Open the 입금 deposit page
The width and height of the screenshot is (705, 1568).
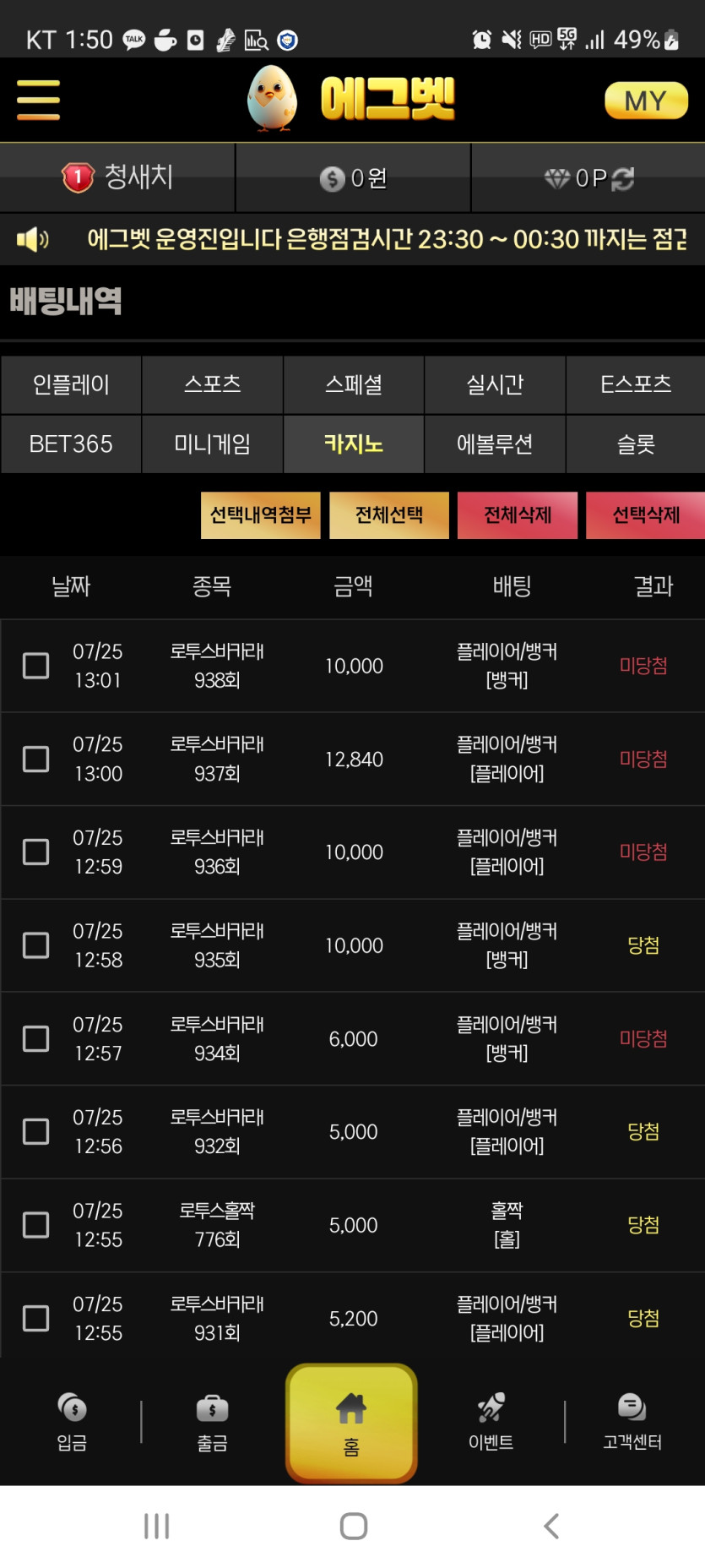pos(72,1422)
